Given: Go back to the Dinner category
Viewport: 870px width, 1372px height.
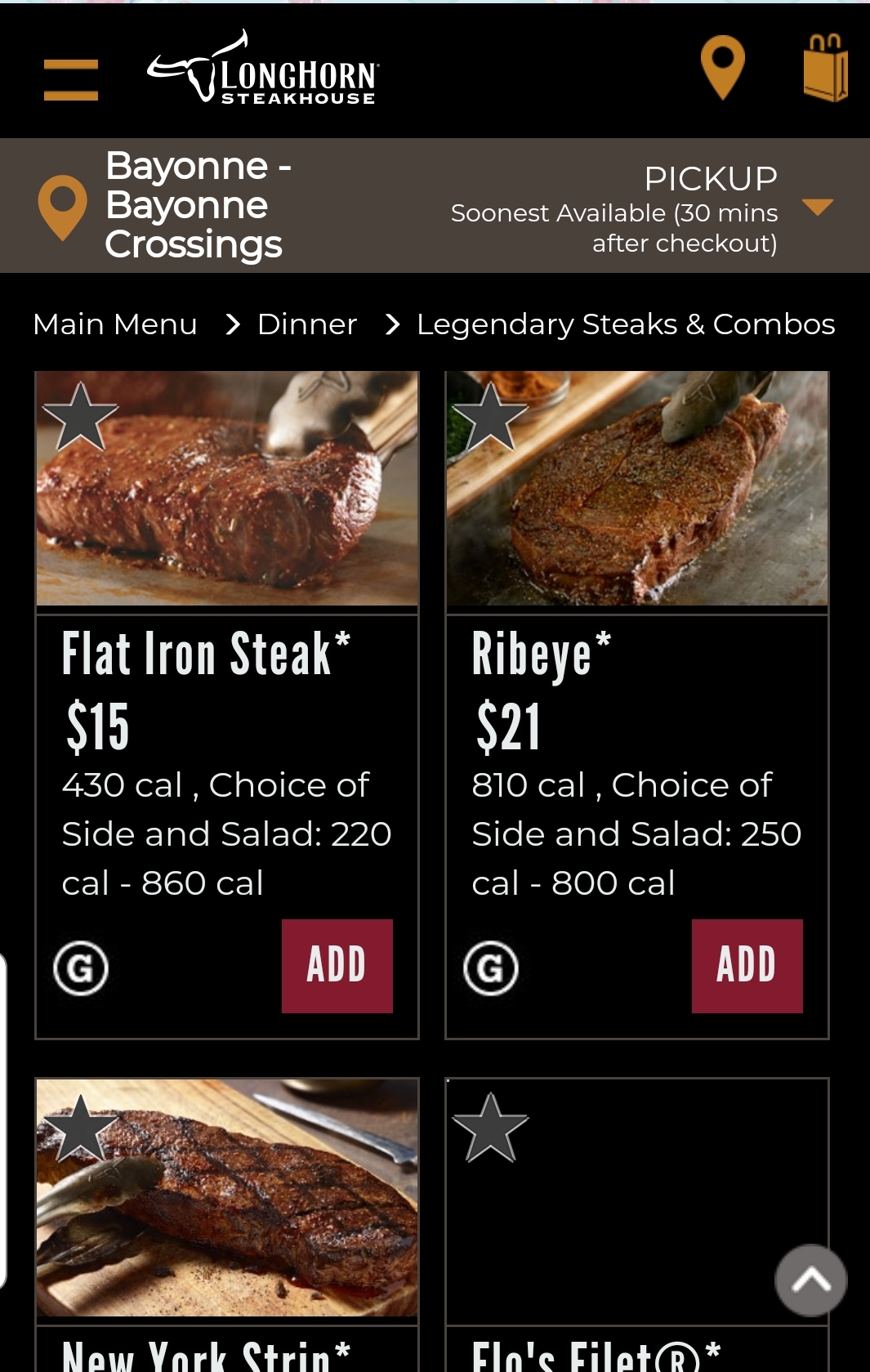Looking at the screenshot, I should [x=306, y=324].
